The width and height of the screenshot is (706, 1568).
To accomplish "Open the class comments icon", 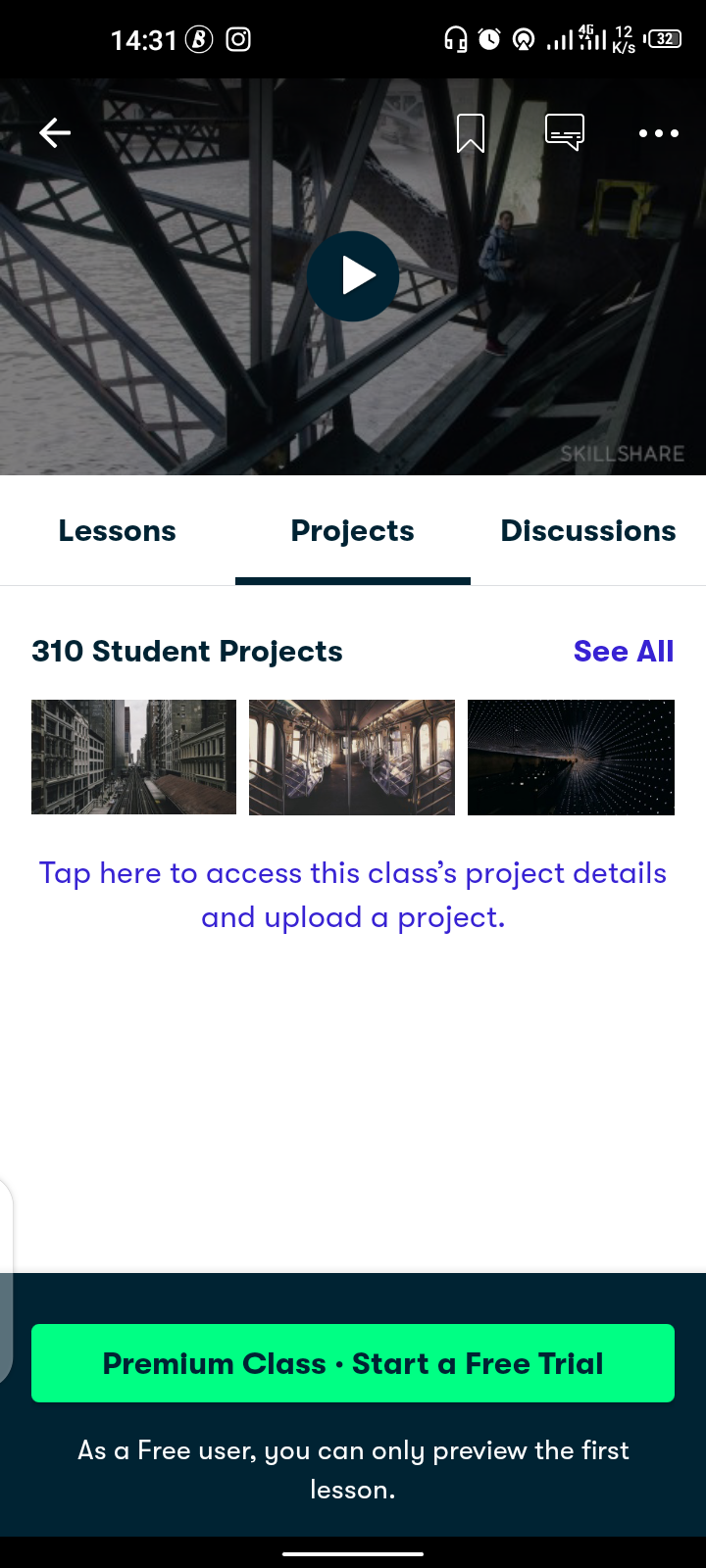I will coord(565,132).
